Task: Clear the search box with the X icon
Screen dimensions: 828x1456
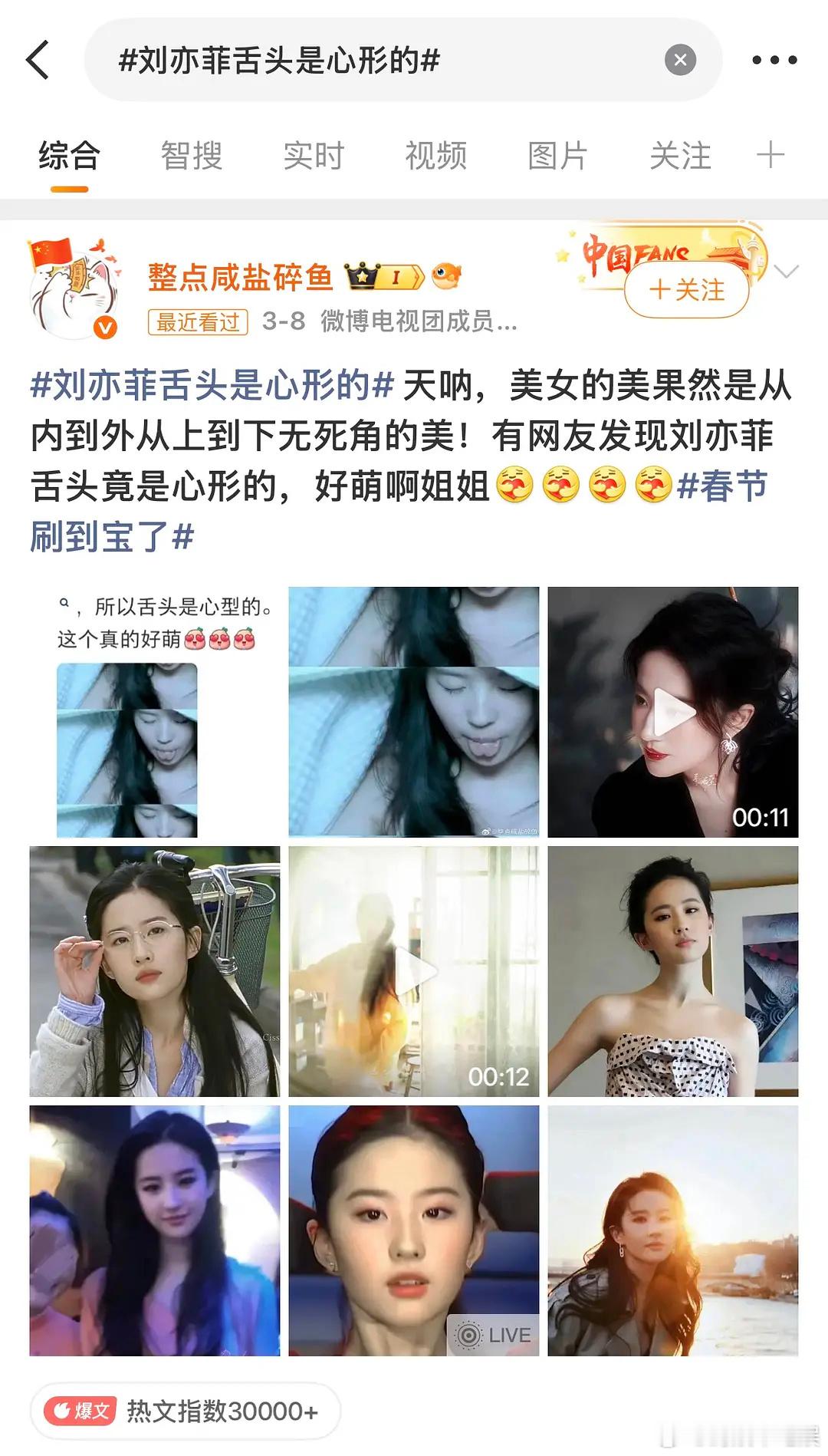Action: click(x=681, y=60)
